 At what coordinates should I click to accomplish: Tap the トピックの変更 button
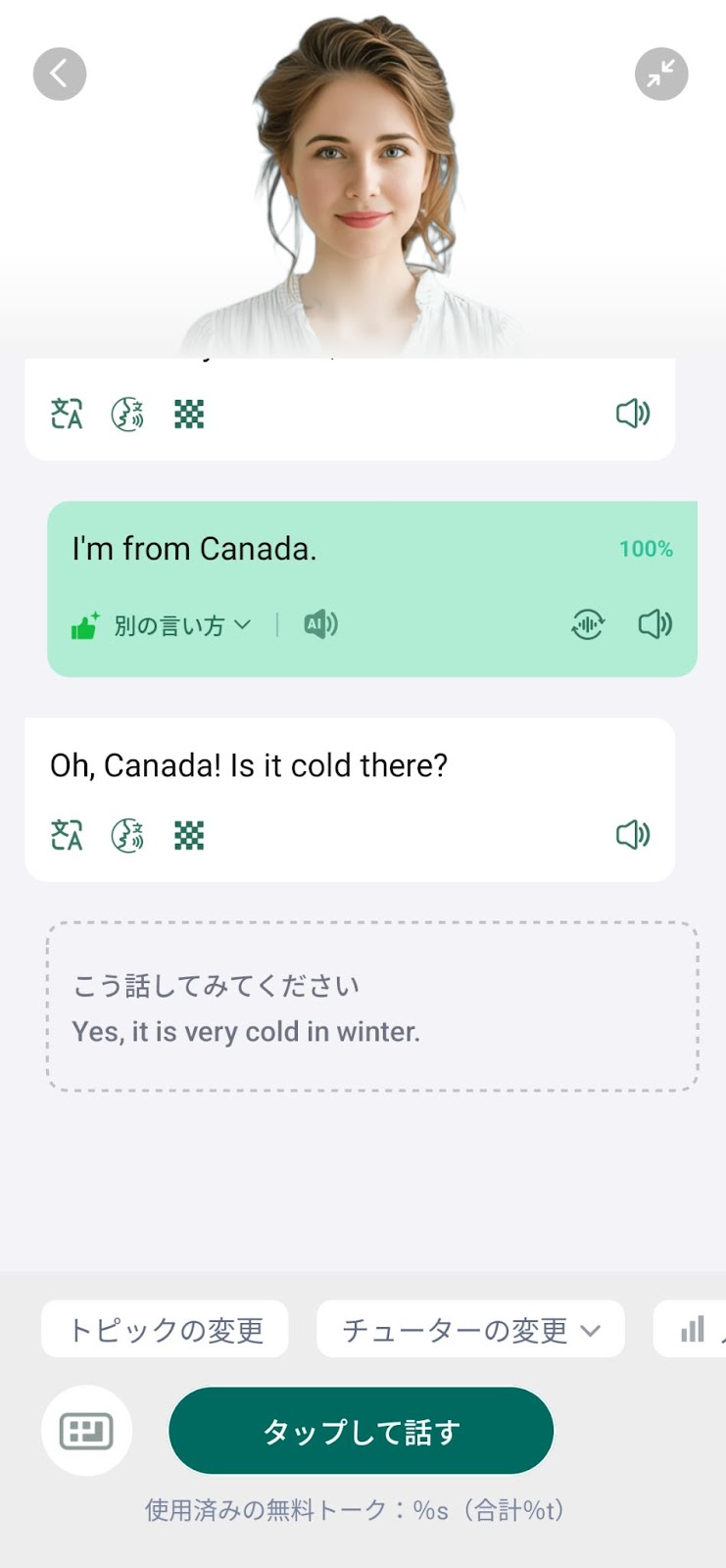click(165, 1329)
